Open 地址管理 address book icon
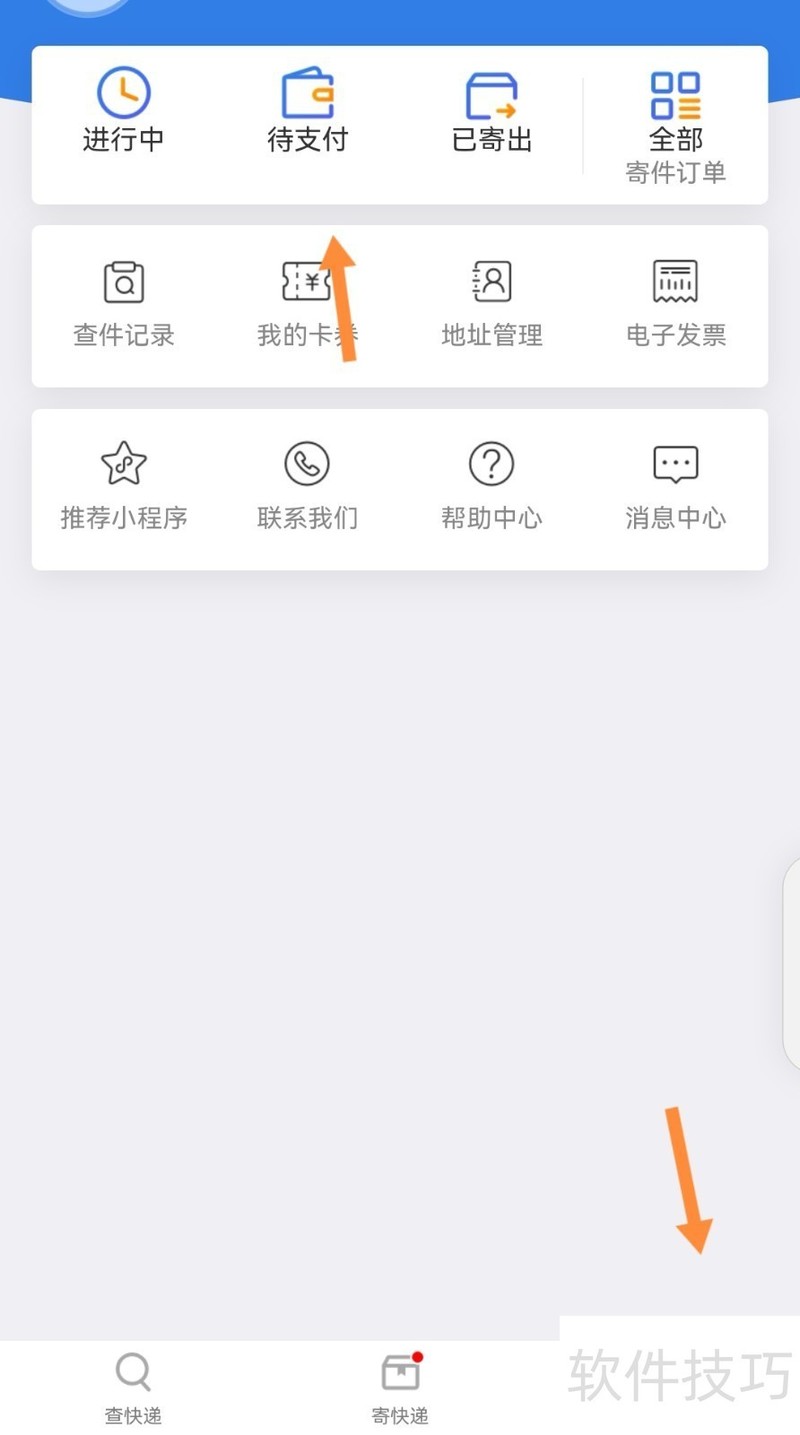Screen dimensions: 800x1435 tap(491, 281)
